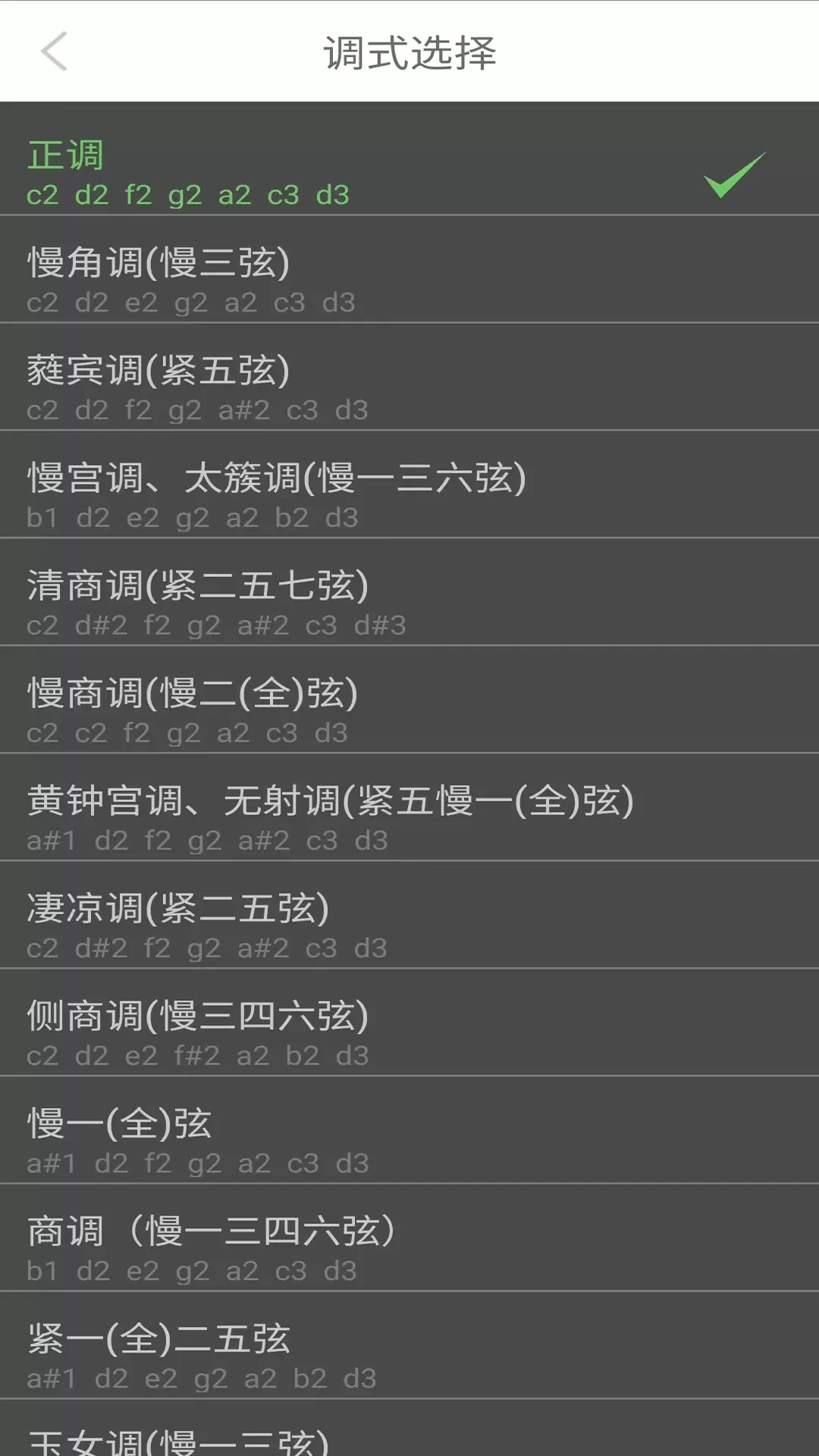Select 侧商调(慢三四六弦) tuning

pos(409,1022)
